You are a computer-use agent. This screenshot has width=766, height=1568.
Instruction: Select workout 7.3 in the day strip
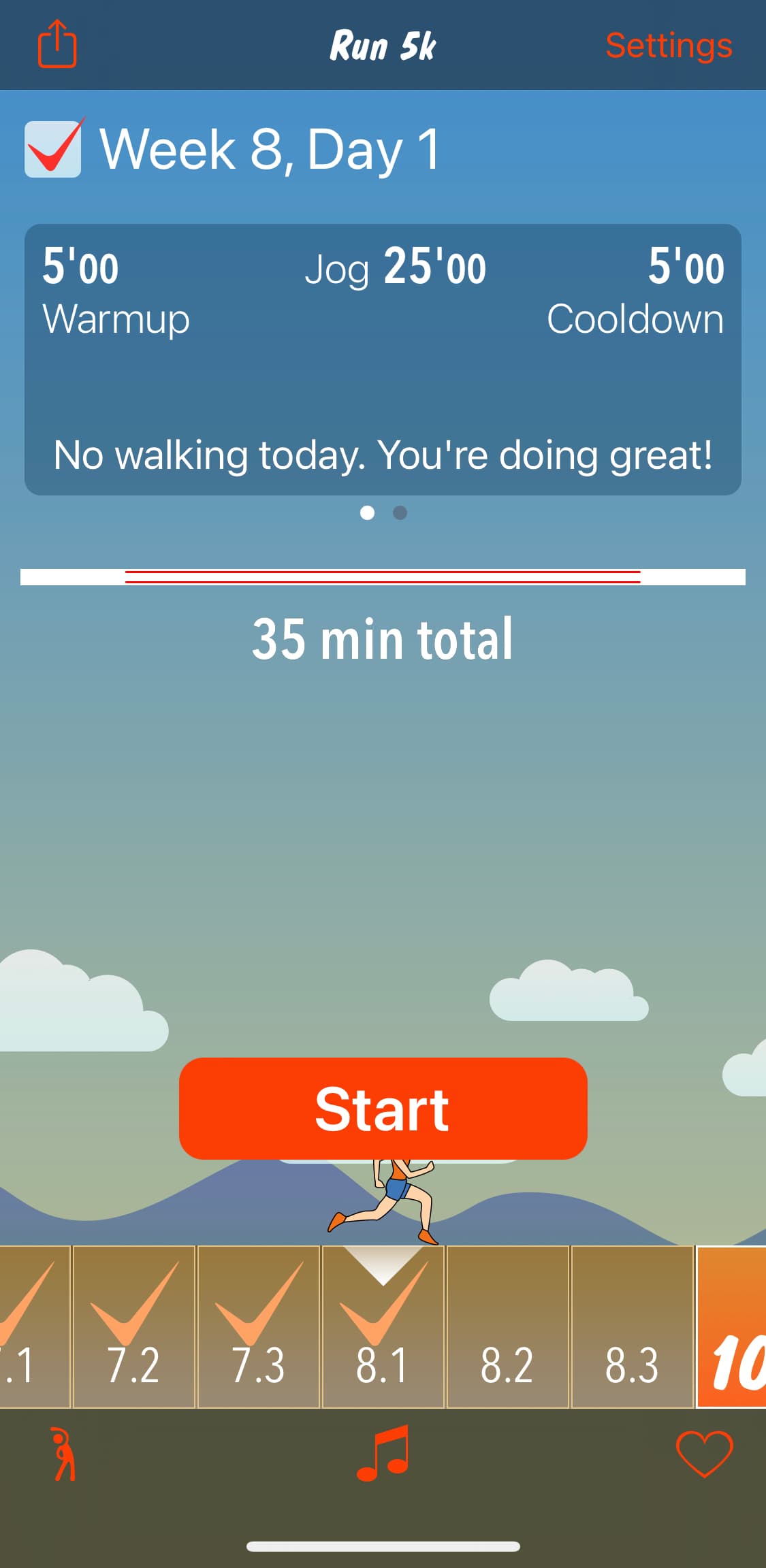(x=259, y=1326)
